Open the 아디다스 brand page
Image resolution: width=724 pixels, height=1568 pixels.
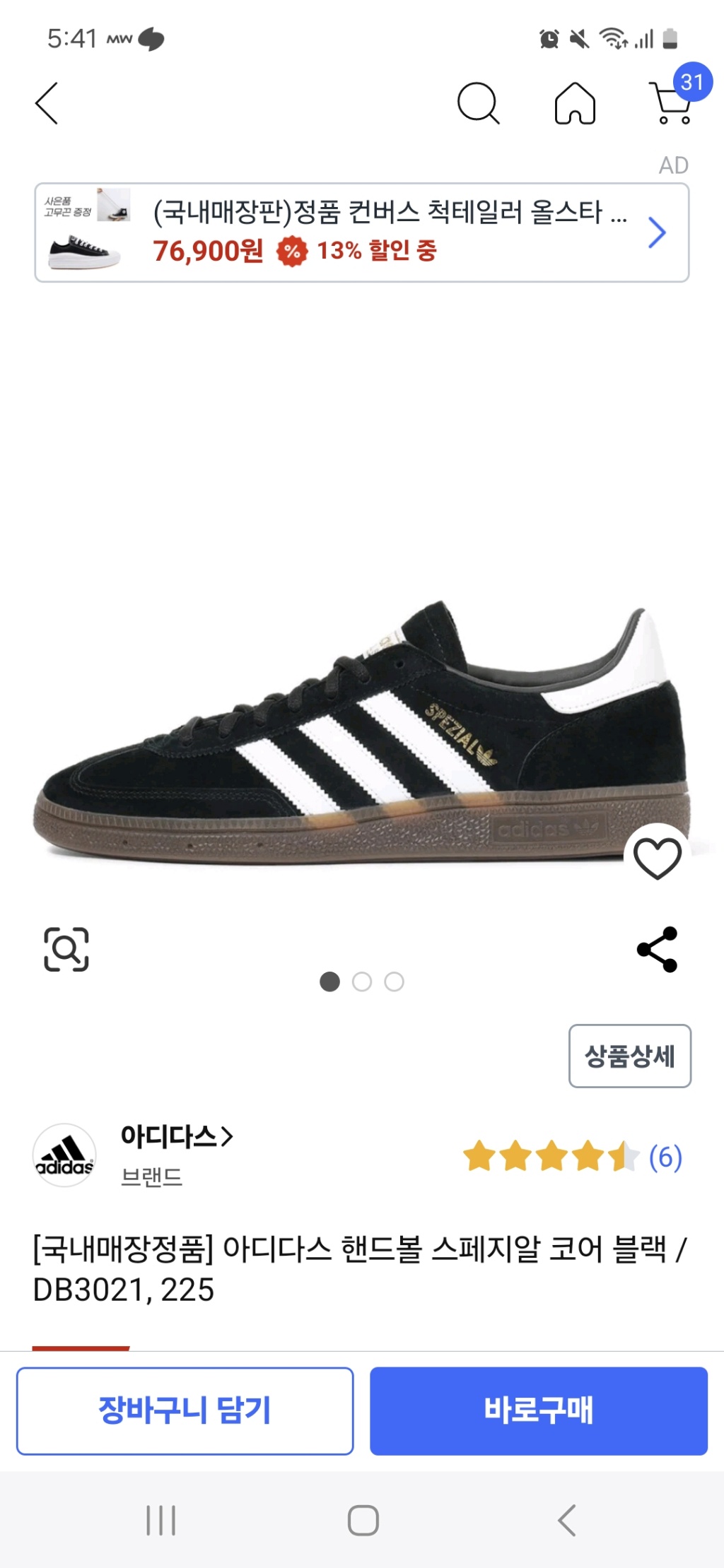(176, 1136)
